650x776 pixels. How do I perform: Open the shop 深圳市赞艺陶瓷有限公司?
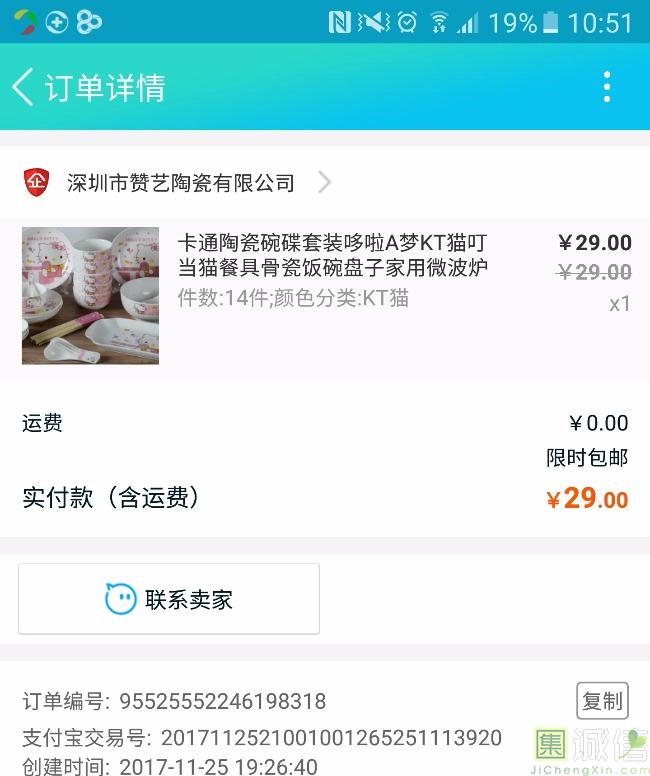pos(181,183)
